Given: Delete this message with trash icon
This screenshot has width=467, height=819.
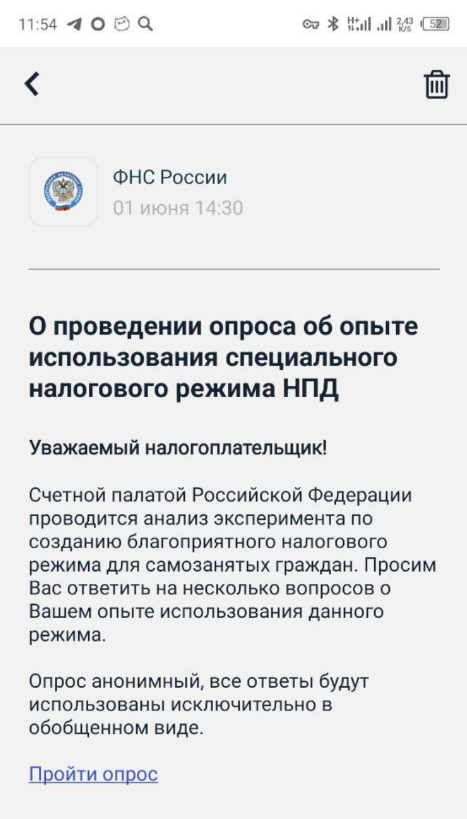Looking at the screenshot, I should click(x=437, y=85).
